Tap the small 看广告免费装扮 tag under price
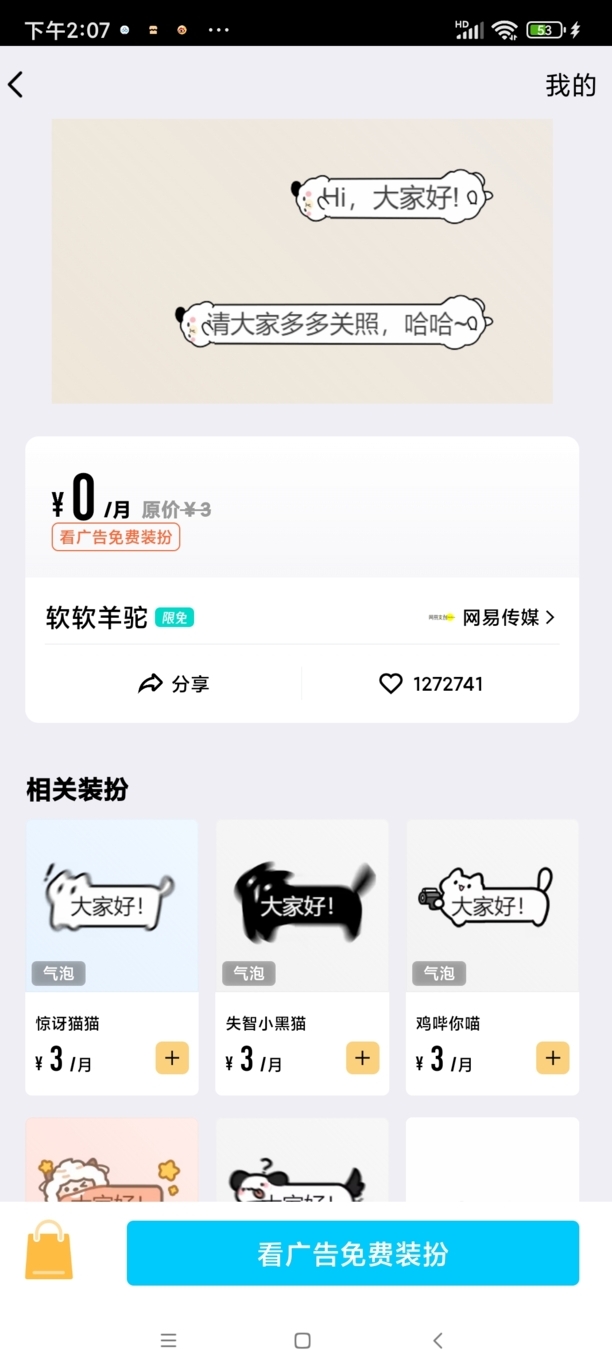The image size is (612, 1350). click(x=116, y=537)
